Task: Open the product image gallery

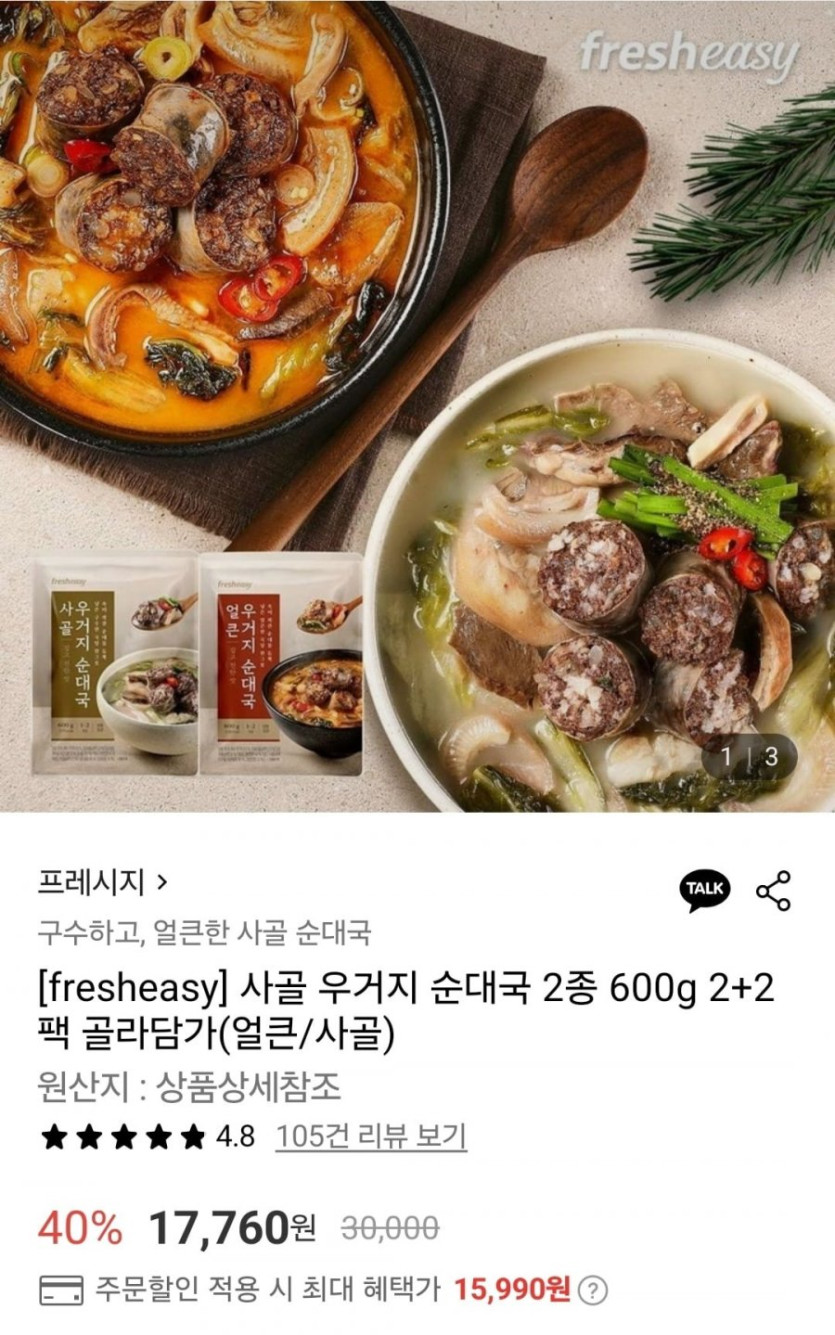Action: [417, 405]
